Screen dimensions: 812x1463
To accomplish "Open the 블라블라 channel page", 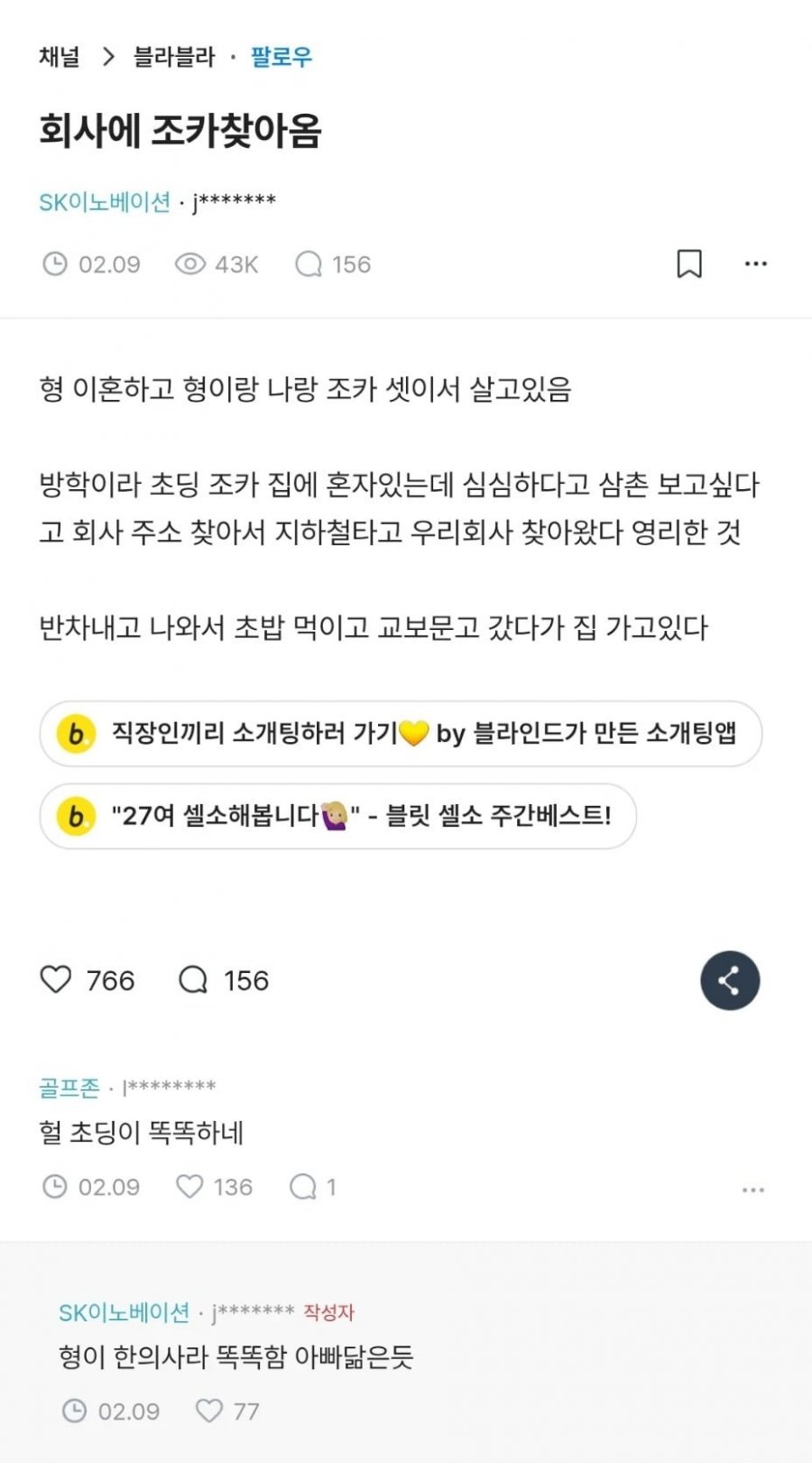I will point(174,57).
